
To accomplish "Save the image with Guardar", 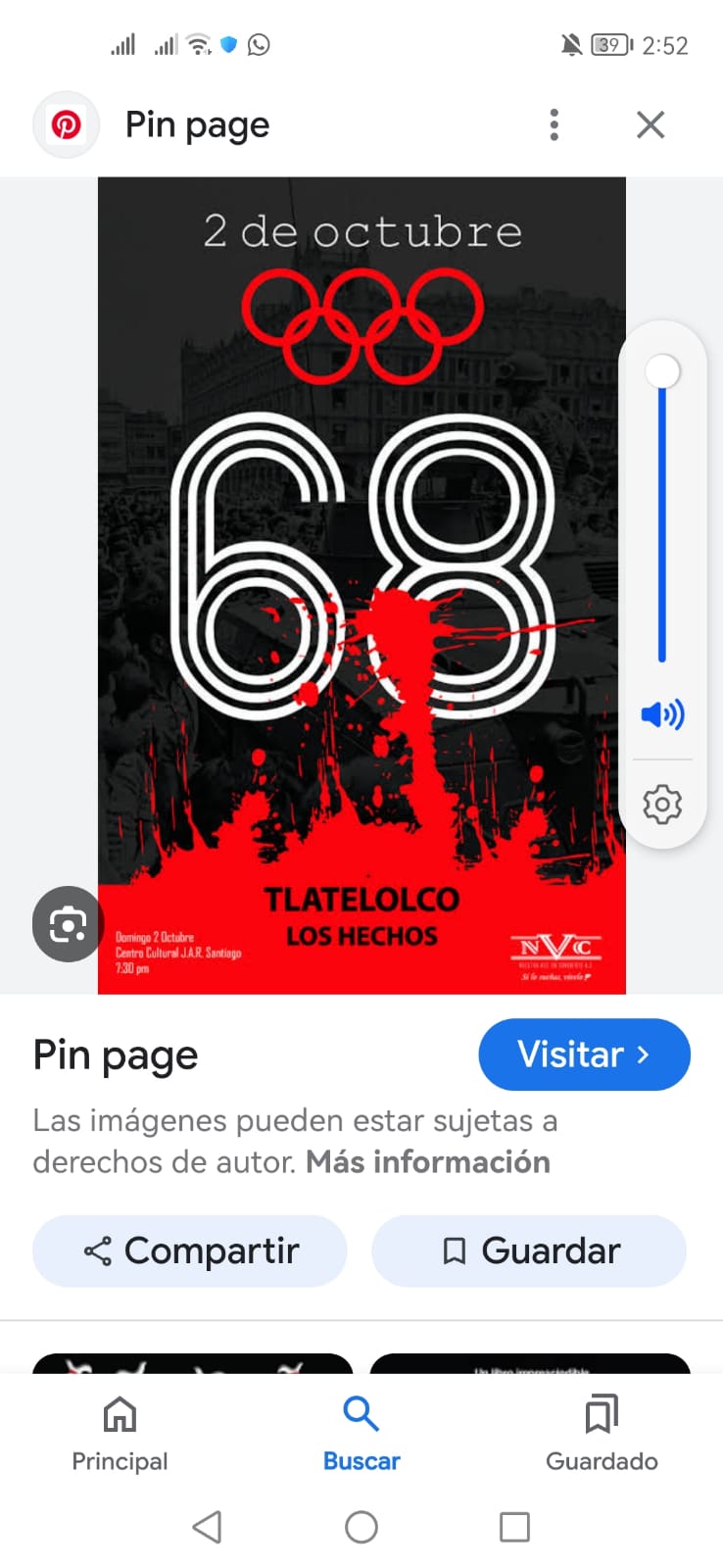I will [x=529, y=1250].
